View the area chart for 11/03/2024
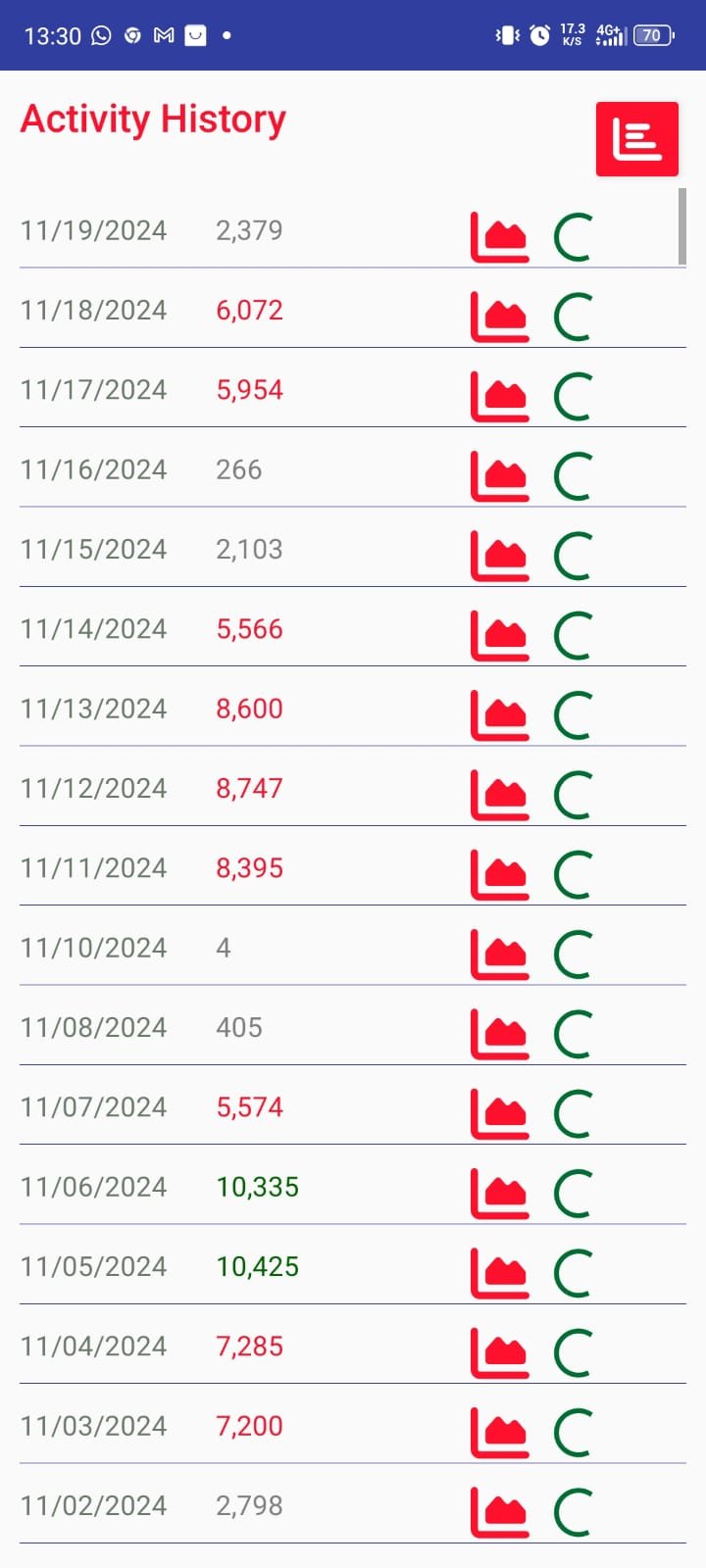The image size is (706, 1568). pyautogui.click(x=500, y=1433)
